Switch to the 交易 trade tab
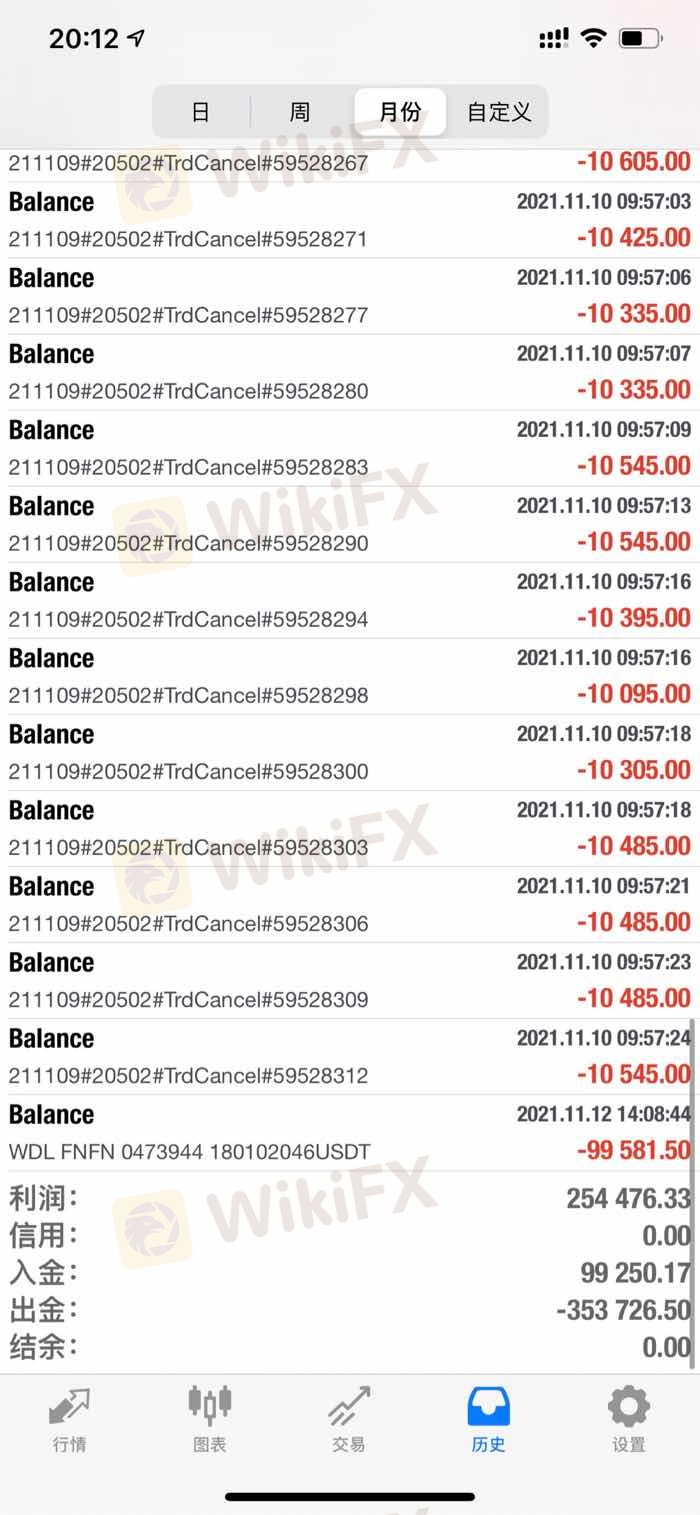 click(x=349, y=1418)
